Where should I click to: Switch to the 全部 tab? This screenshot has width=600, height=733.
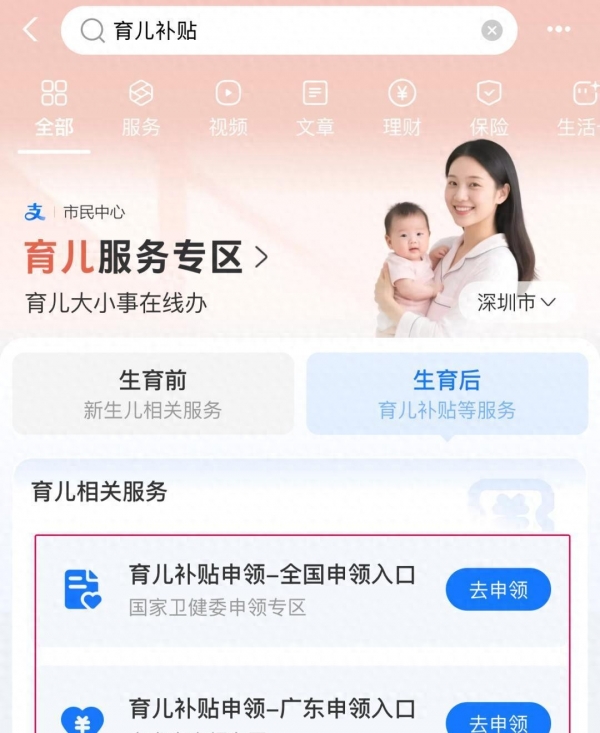click(54, 109)
